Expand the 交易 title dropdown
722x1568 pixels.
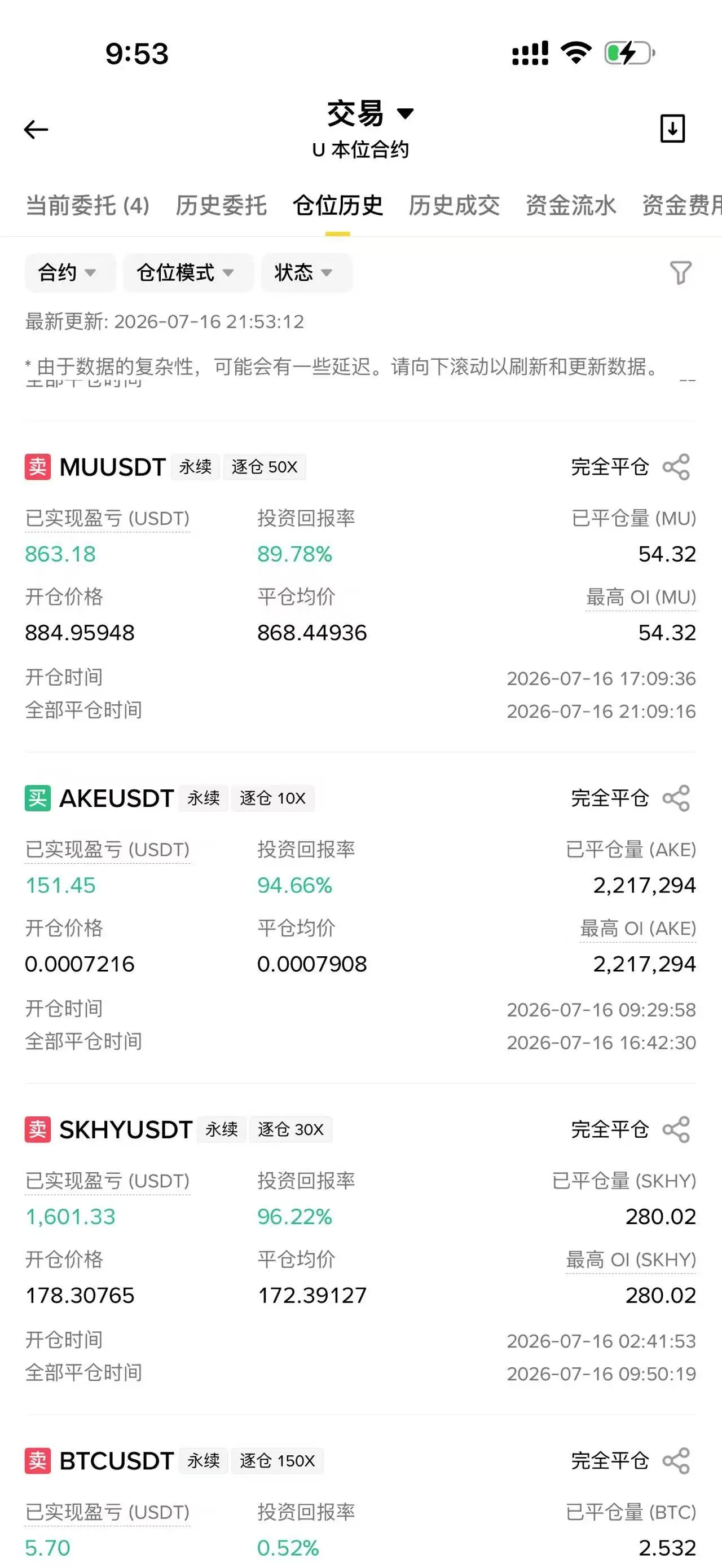[370, 114]
